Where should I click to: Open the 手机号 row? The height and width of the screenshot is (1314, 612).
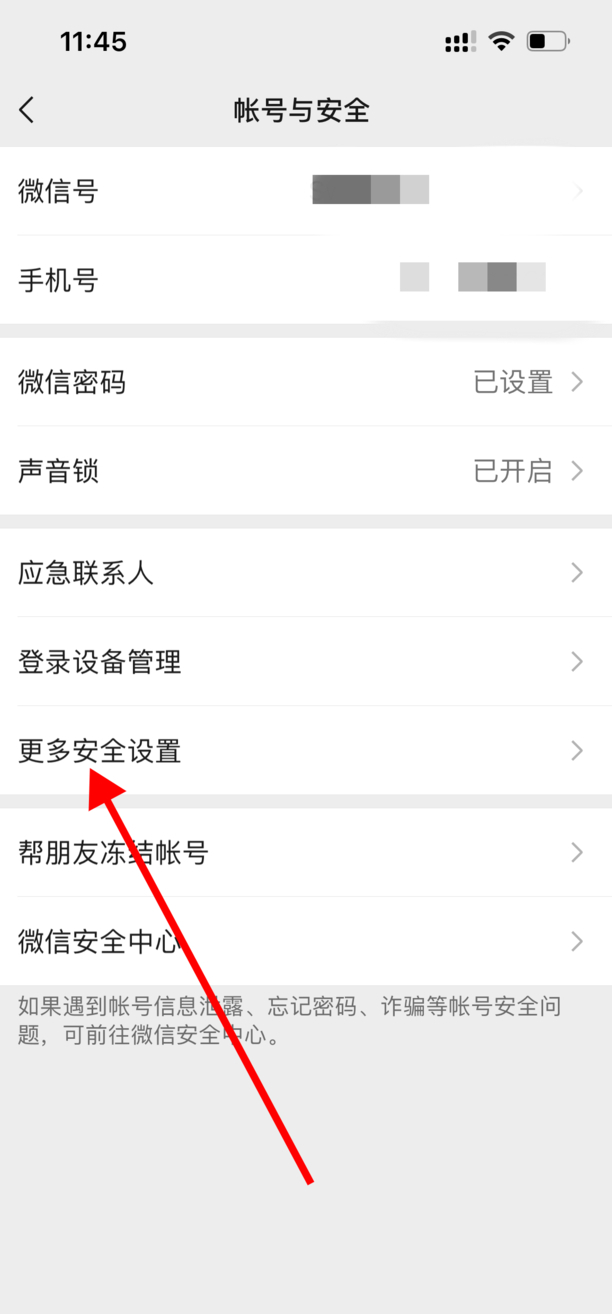click(306, 279)
